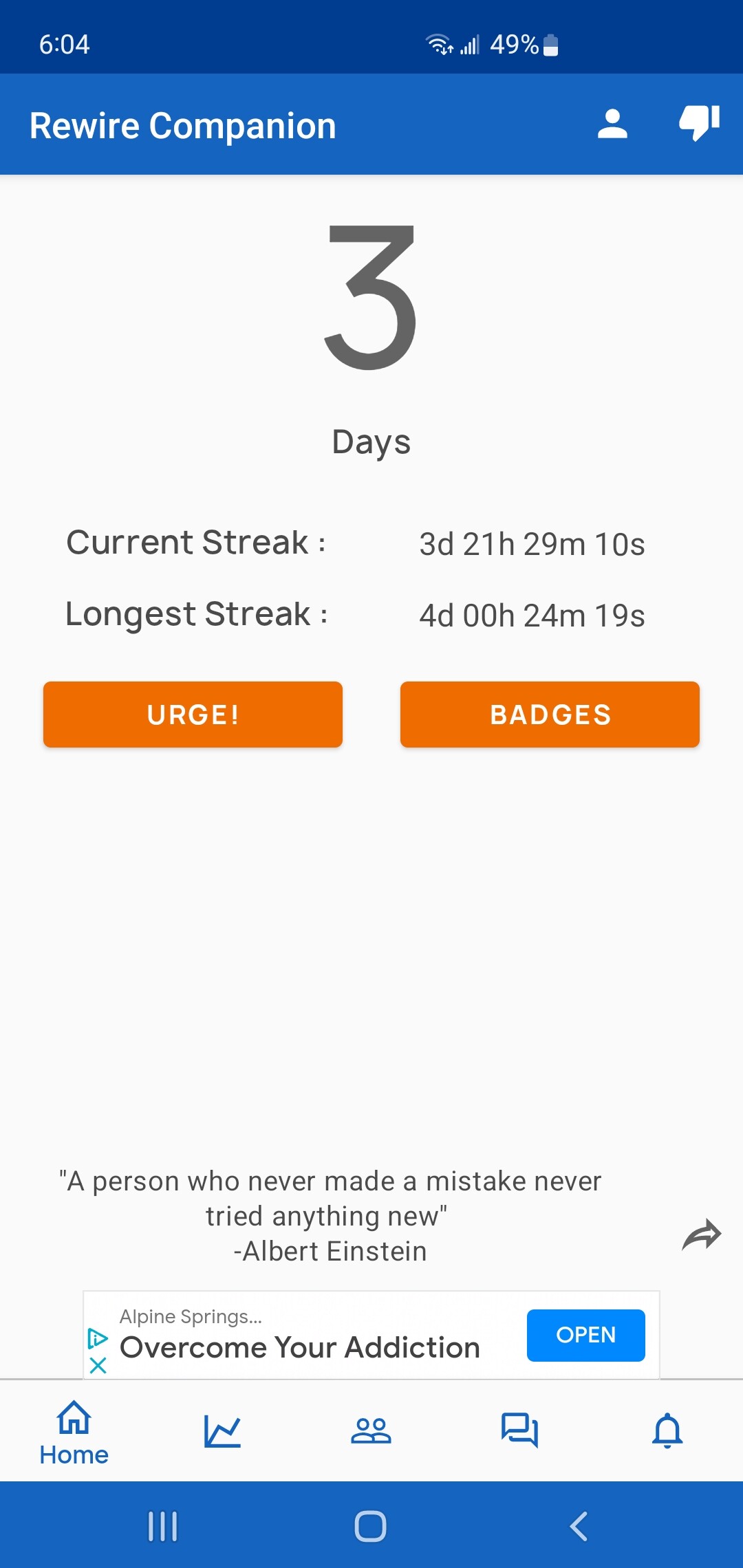The image size is (743, 1568).
Task: Switch to the community people tab
Action: [x=371, y=1431]
